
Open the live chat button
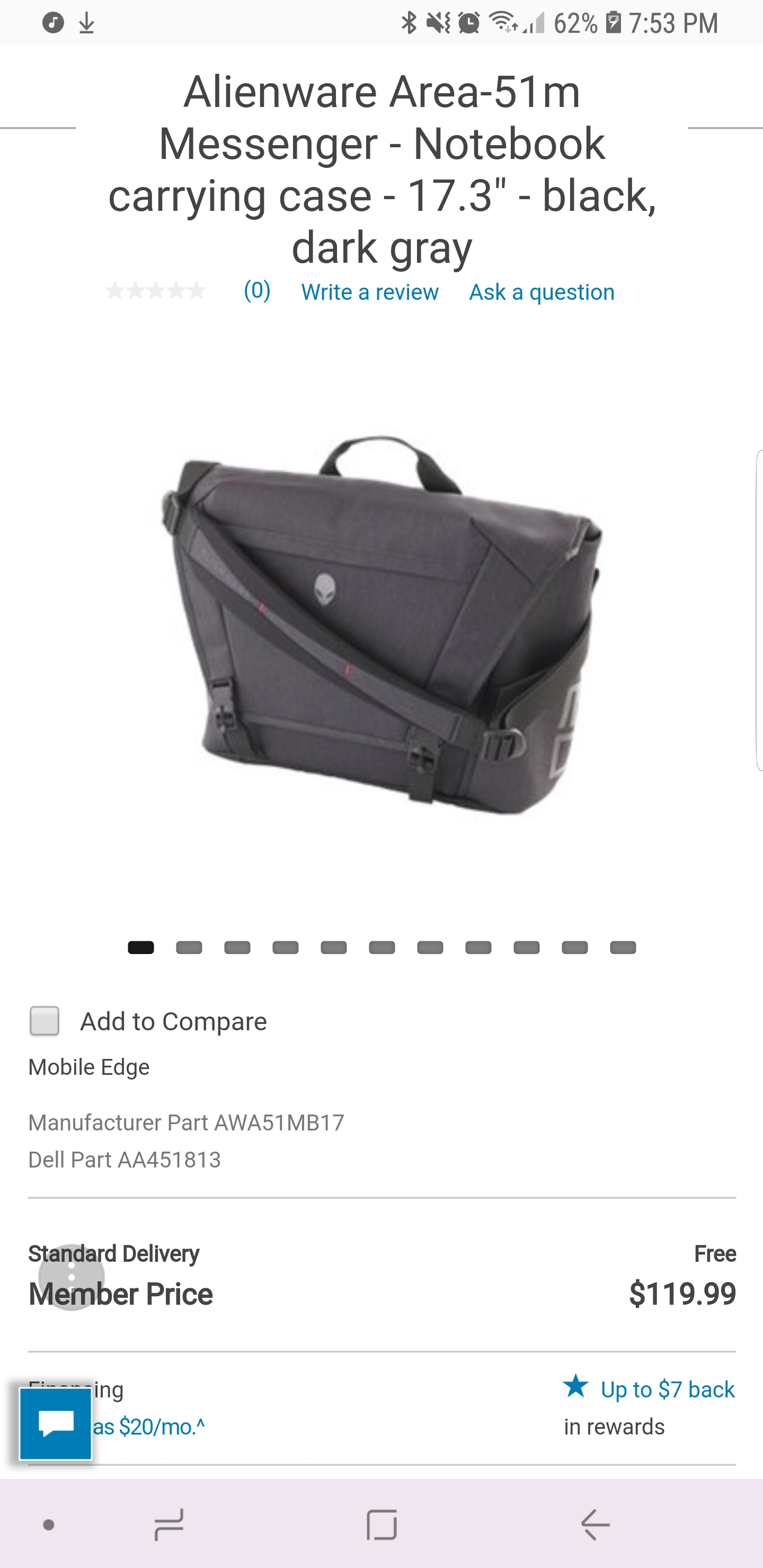(56, 1424)
